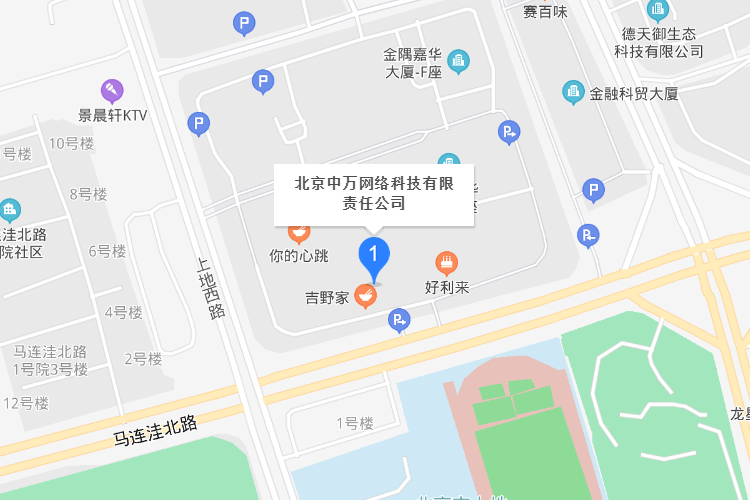Viewport: 750px width, 500px height.
Task: Open the 金隅嘉华大厦-F座 building pin
Action: 458,61
